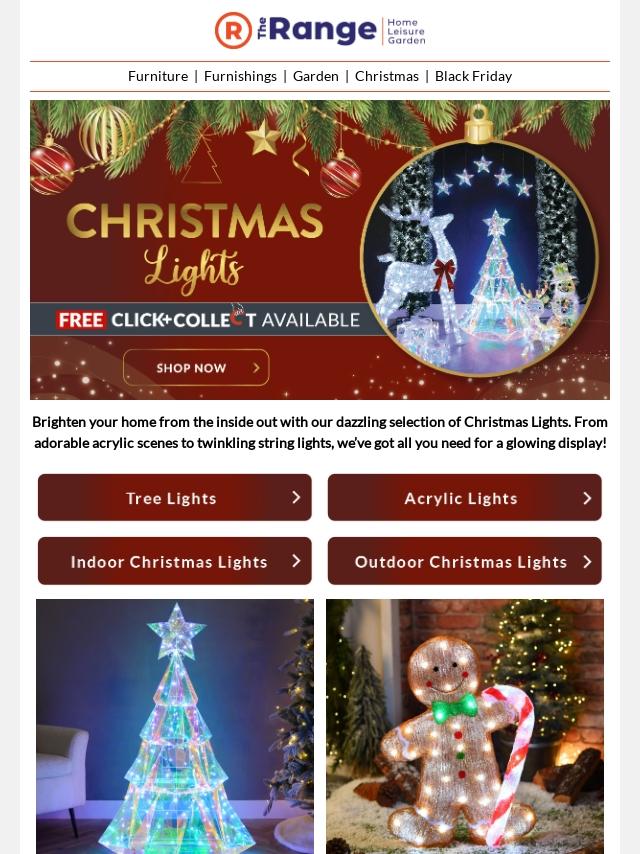Tap Shop Now on Christmas Lights banner
Screen dimensions: 640x854
click(x=196, y=368)
